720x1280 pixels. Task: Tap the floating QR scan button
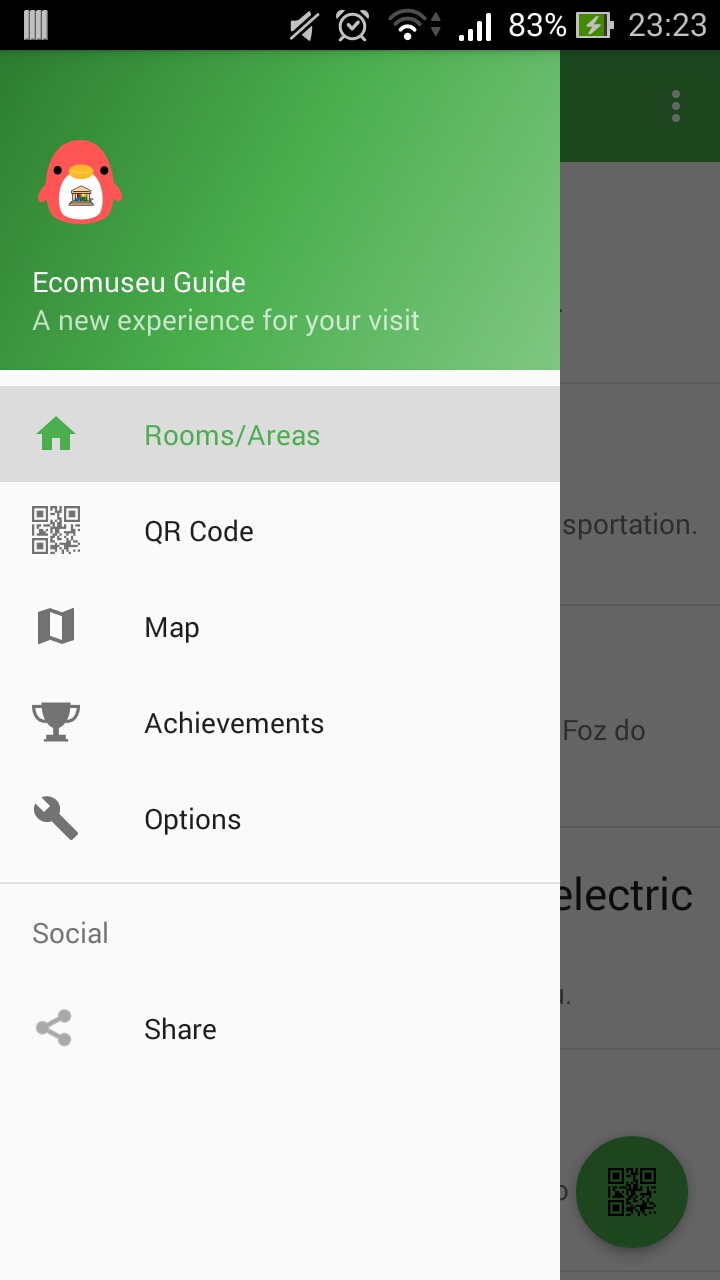pos(632,1192)
